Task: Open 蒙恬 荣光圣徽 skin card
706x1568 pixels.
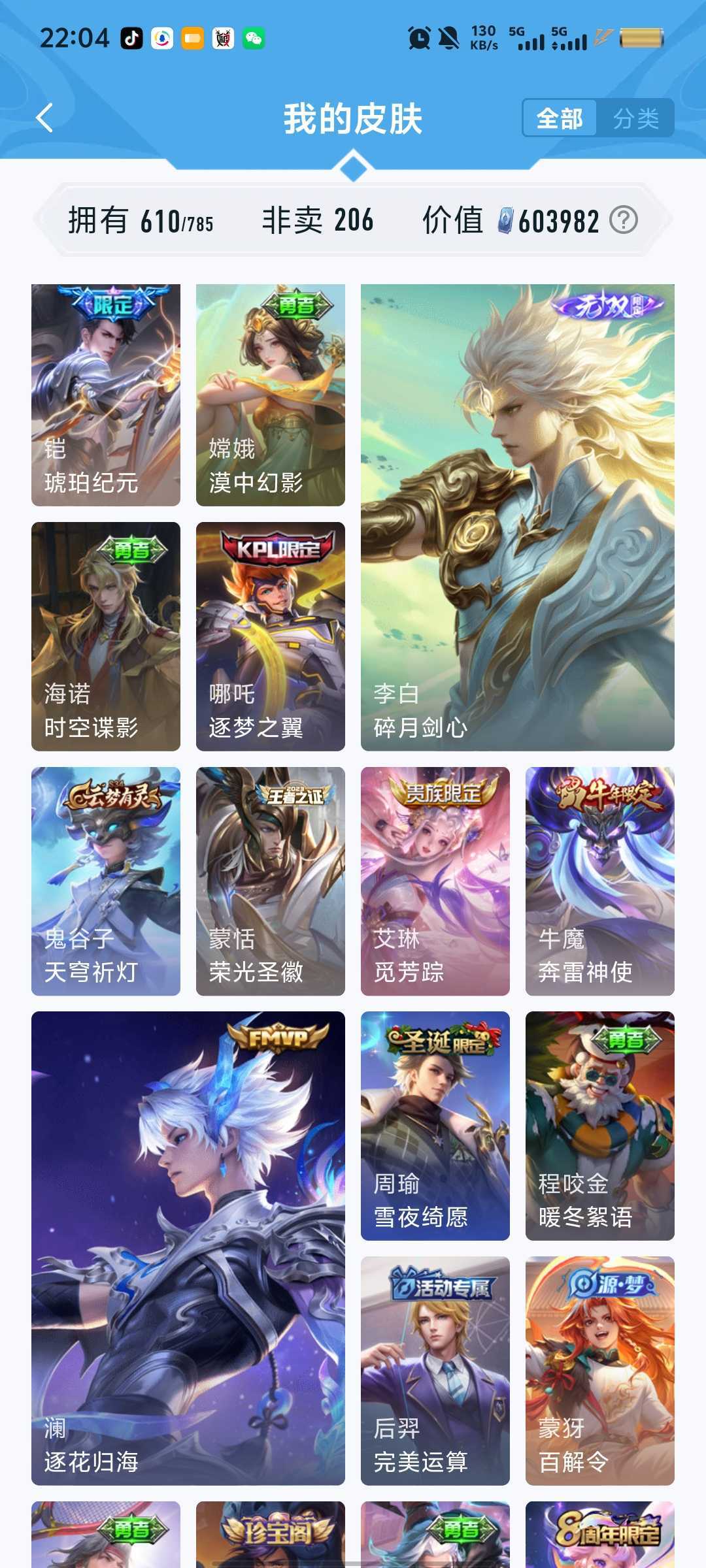Action: (x=271, y=881)
